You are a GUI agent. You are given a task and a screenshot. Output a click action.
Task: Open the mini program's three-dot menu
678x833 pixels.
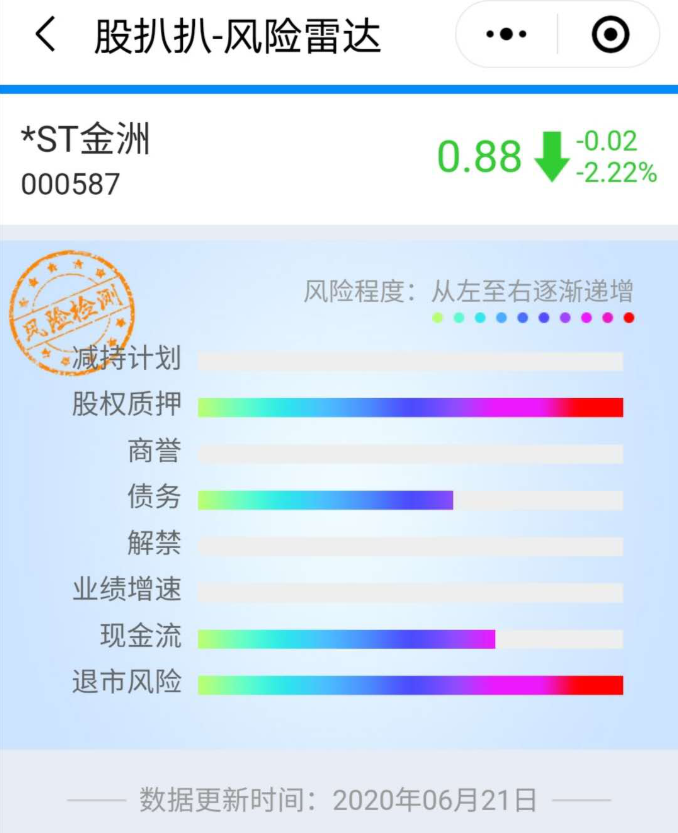pyautogui.click(x=506, y=35)
